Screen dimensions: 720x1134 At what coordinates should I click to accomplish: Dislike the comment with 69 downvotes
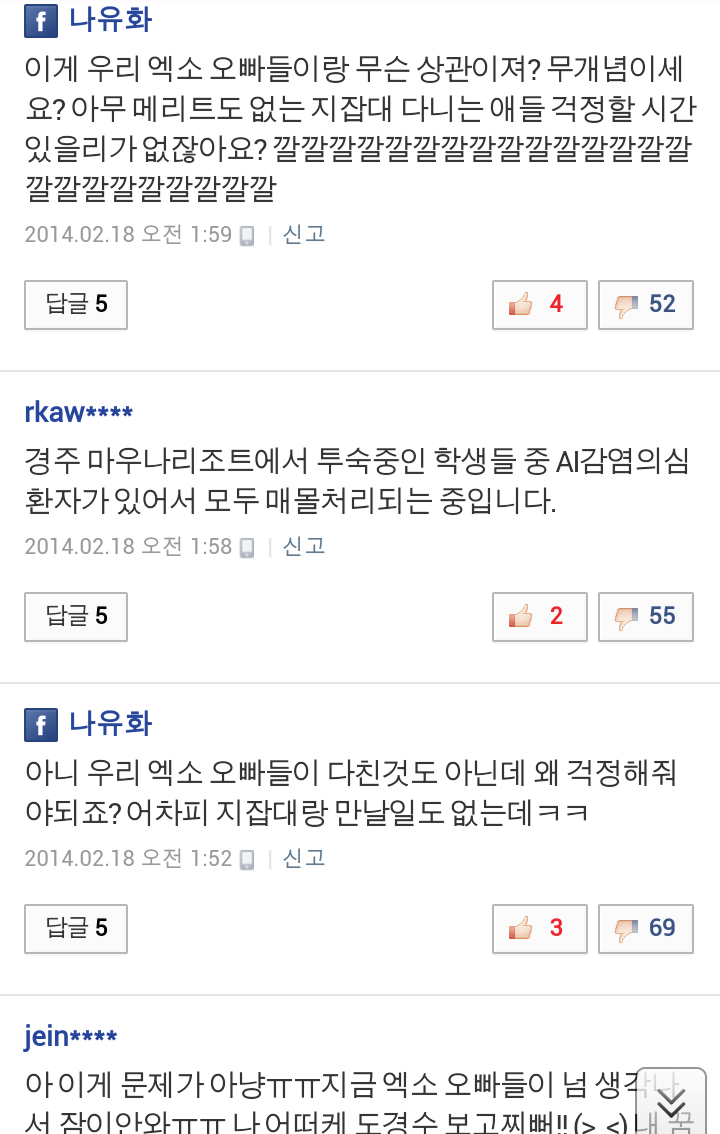[x=645, y=928]
